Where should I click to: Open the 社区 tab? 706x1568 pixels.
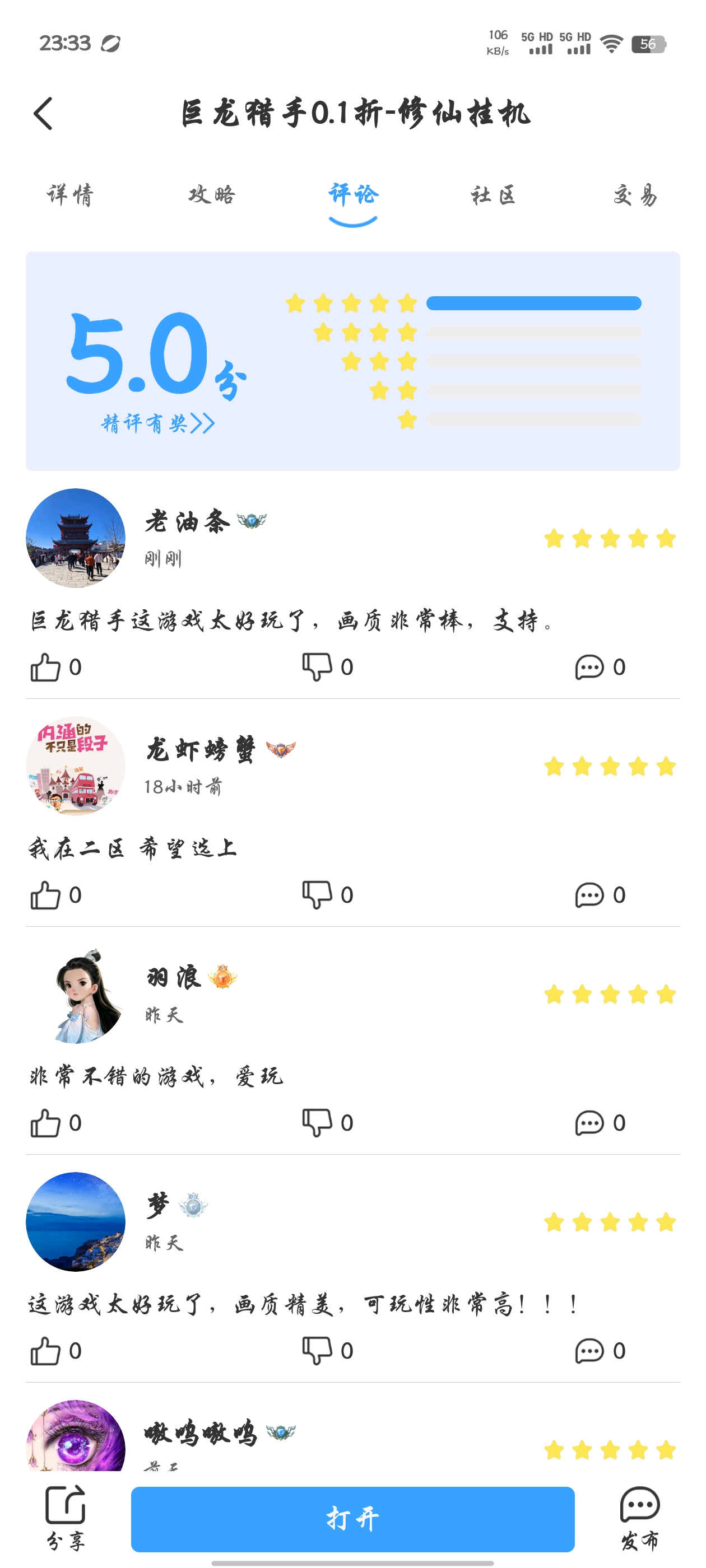(493, 195)
